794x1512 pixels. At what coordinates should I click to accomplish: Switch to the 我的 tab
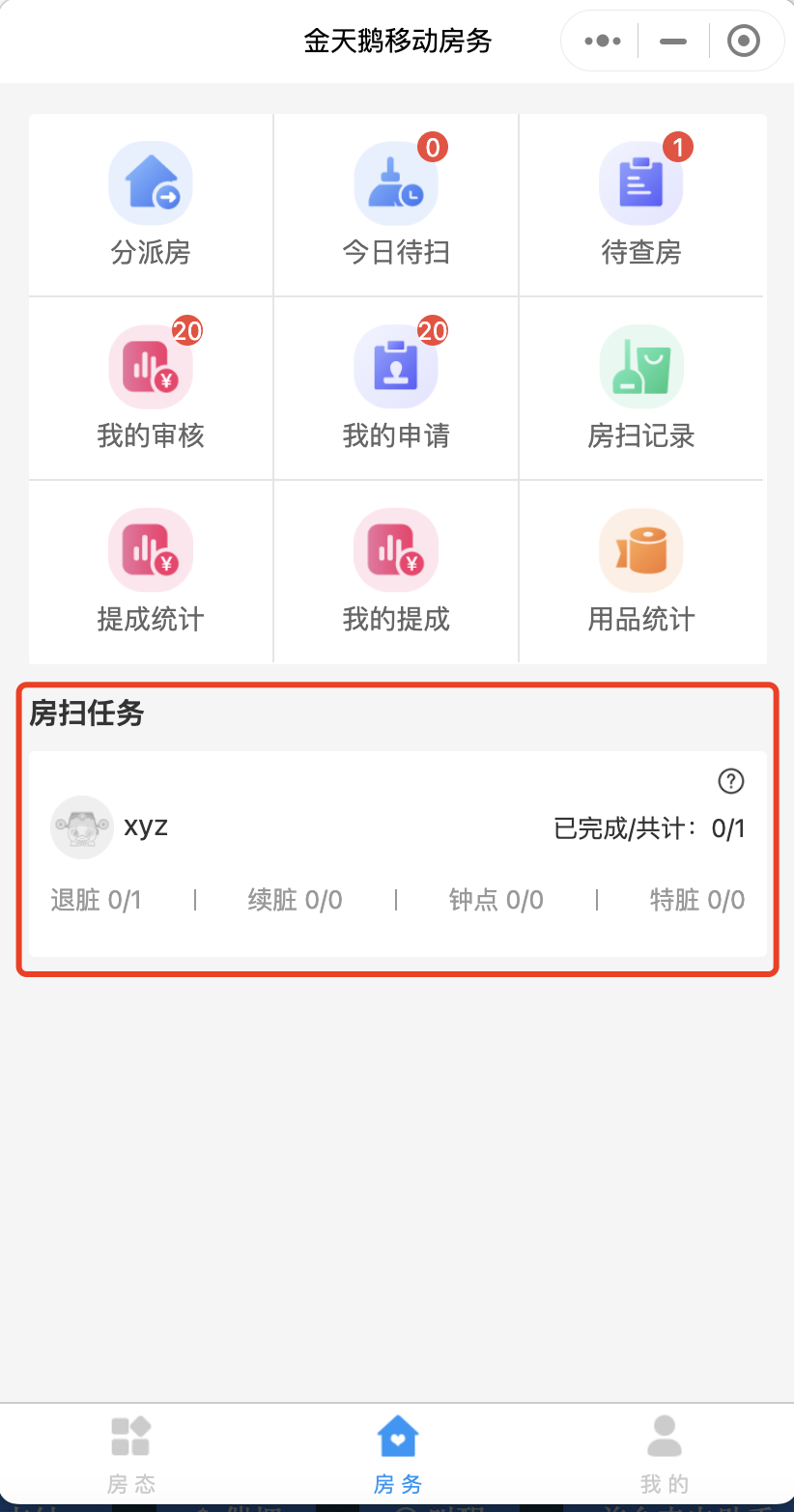665,1454
